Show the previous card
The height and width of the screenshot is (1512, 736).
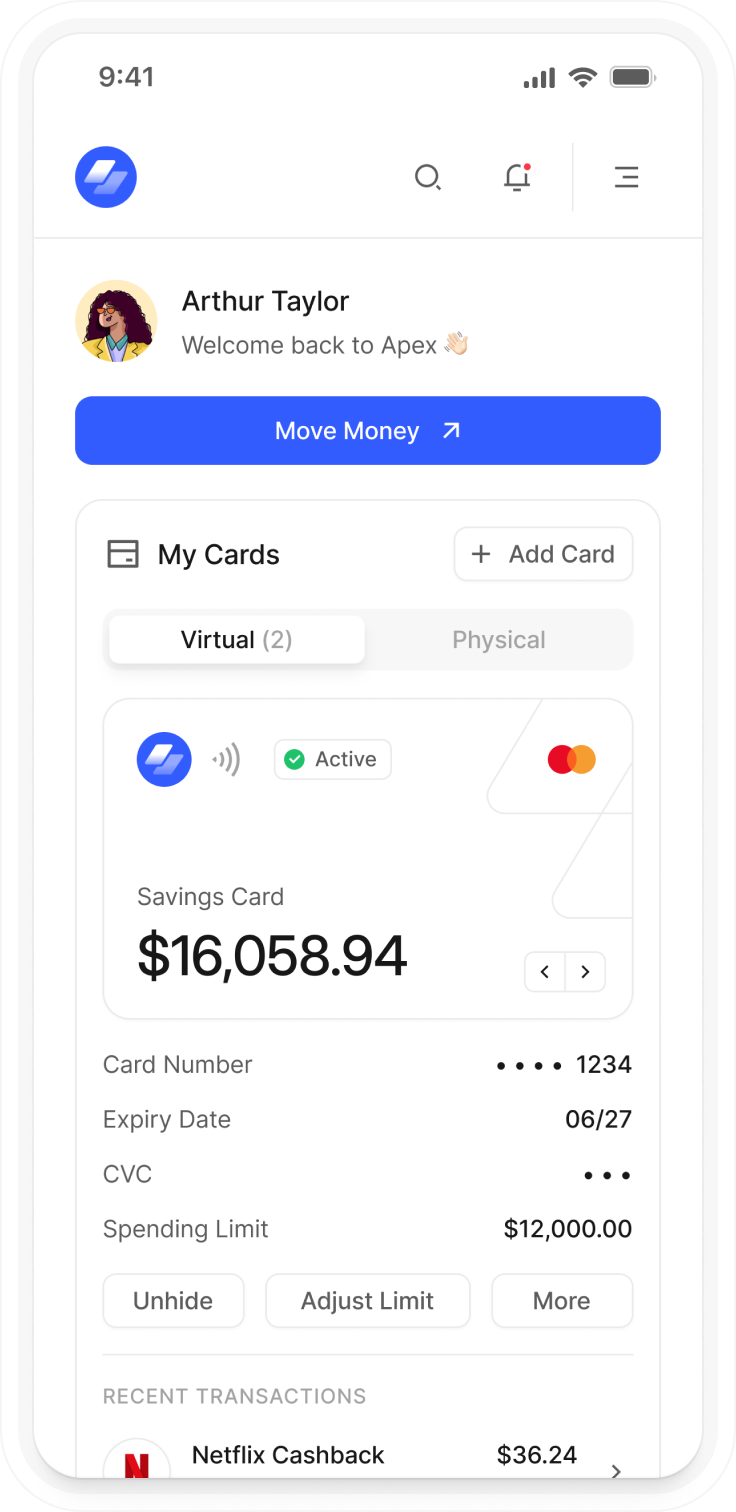[x=545, y=972]
